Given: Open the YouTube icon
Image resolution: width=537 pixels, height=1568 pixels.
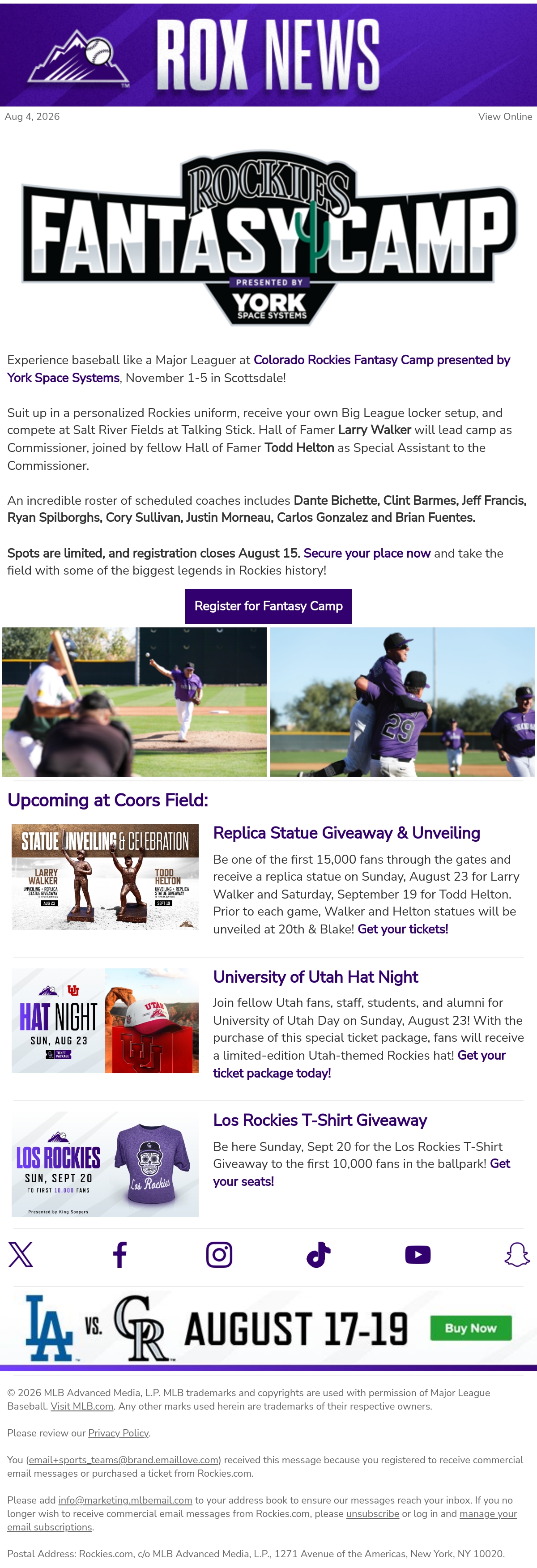Looking at the screenshot, I should [x=418, y=1254].
